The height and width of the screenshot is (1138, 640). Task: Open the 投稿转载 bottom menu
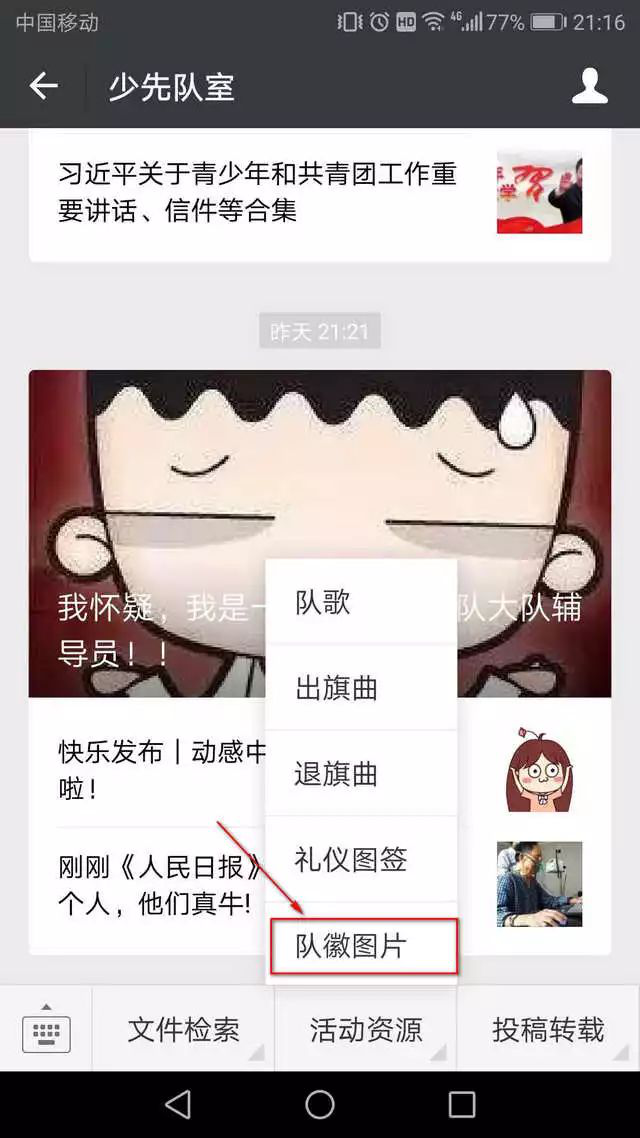pos(548,1029)
